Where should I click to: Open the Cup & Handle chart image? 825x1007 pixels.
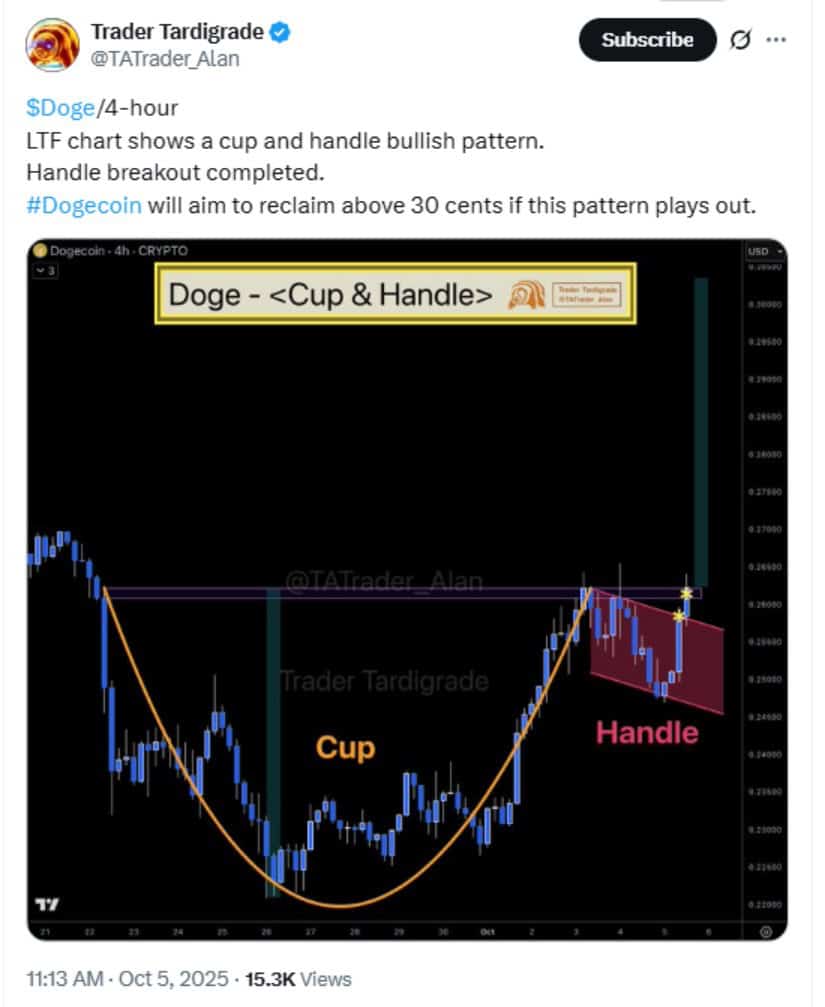point(407,590)
